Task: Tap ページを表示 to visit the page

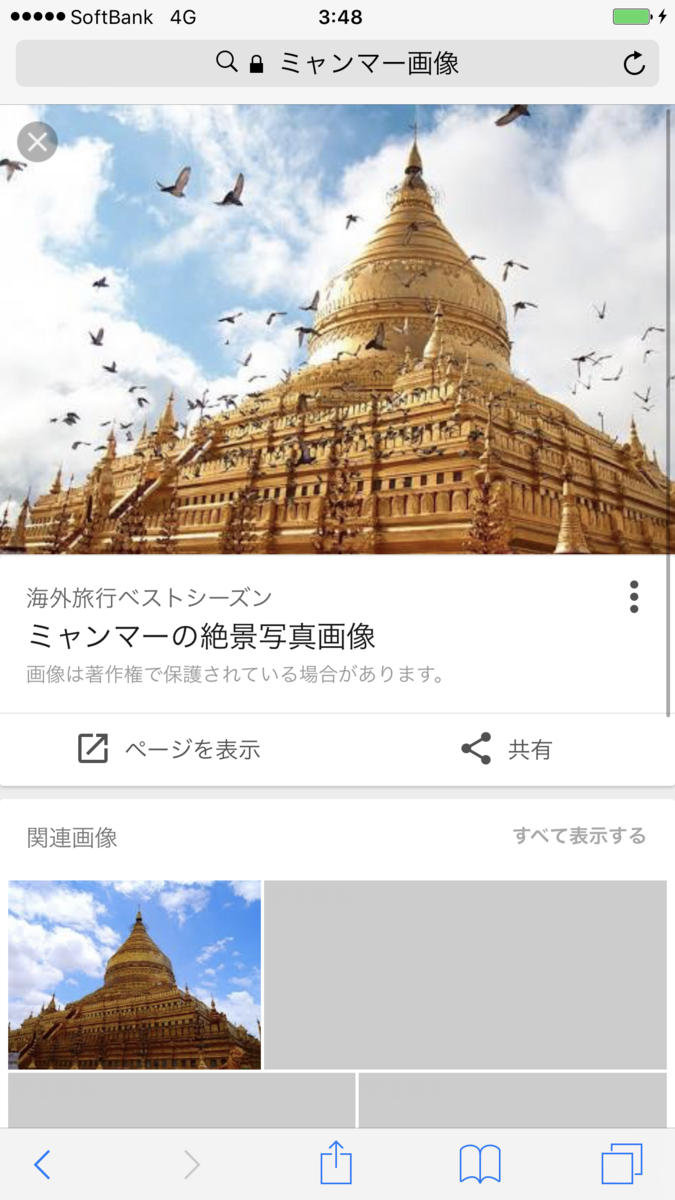Action: pos(169,749)
